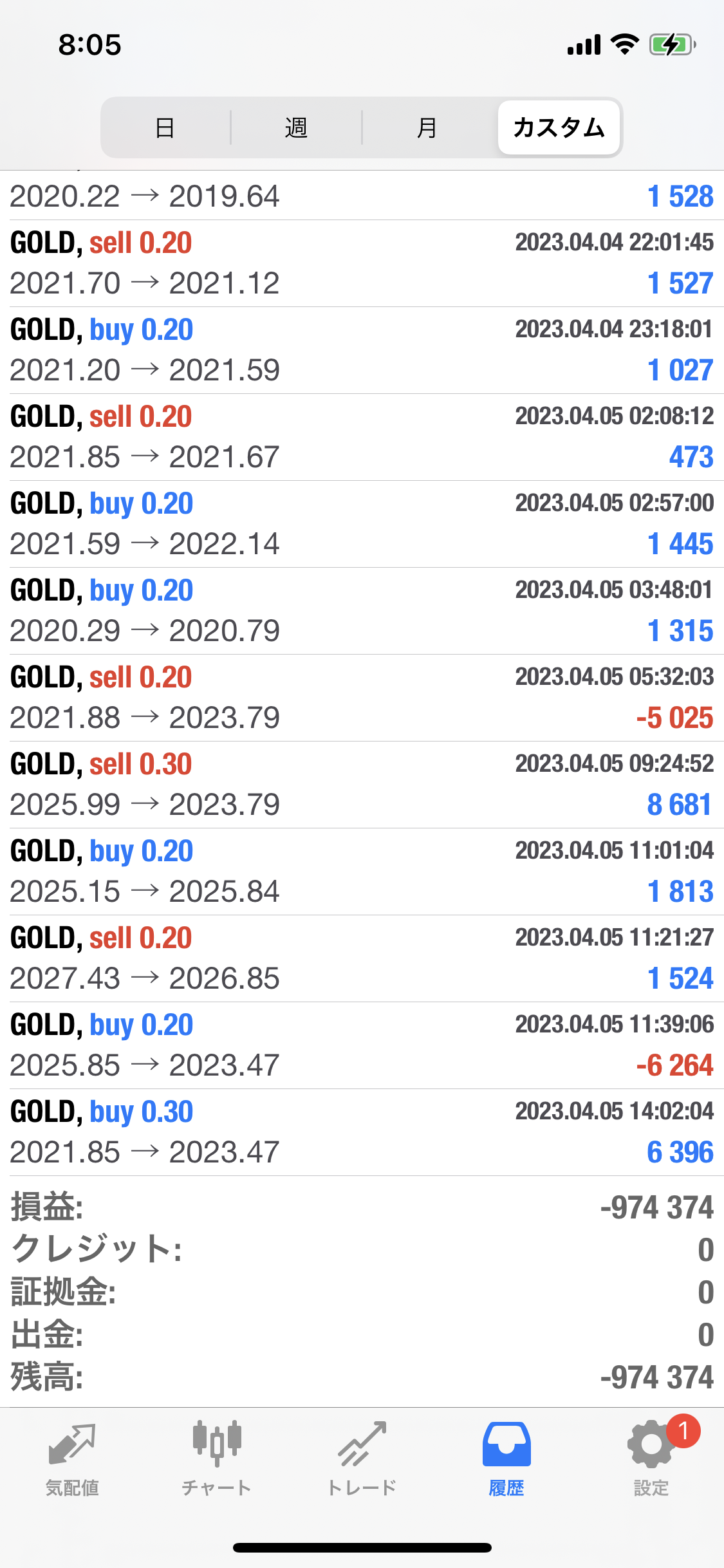Show details of the trade with loss -6 264
This screenshot has height=1568, width=724.
pos(362,1045)
